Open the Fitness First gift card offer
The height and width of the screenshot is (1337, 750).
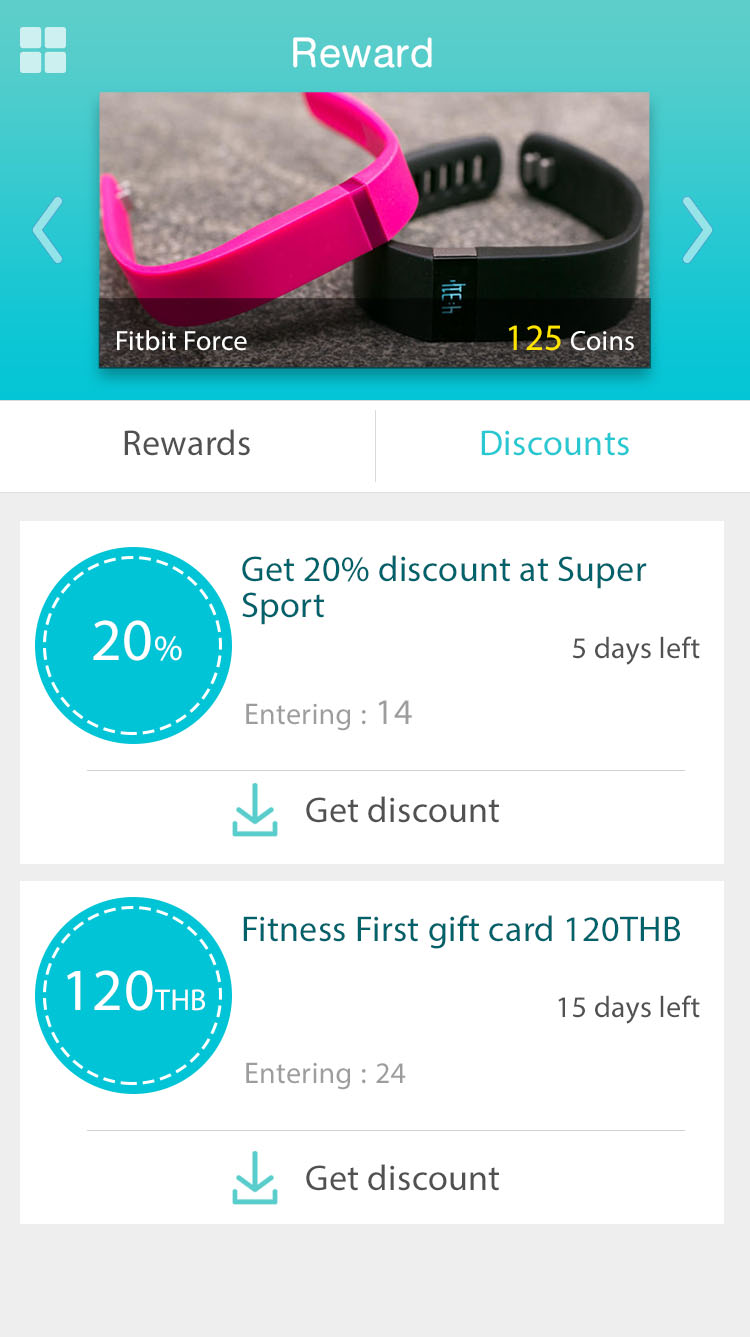click(372, 1005)
